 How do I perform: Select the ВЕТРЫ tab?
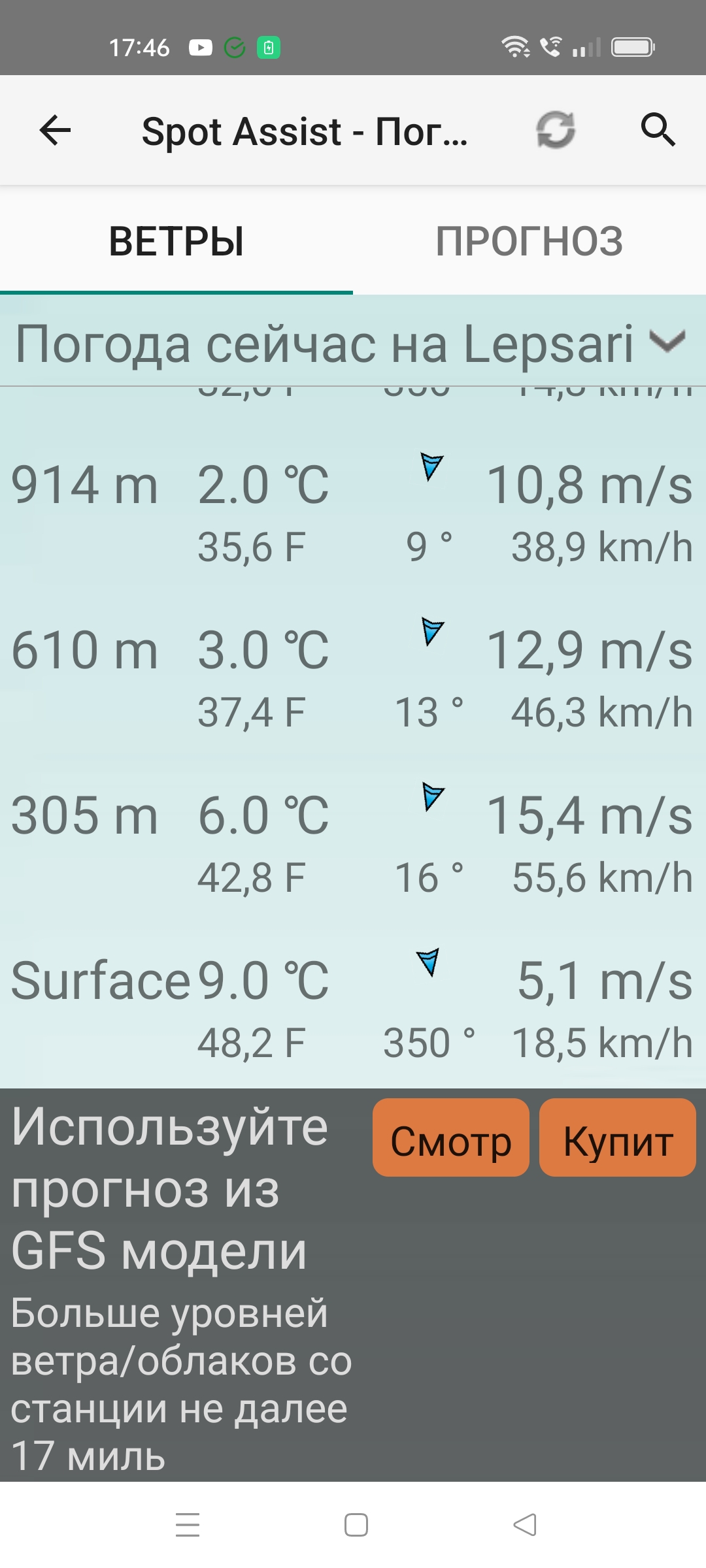(x=176, y=241)
